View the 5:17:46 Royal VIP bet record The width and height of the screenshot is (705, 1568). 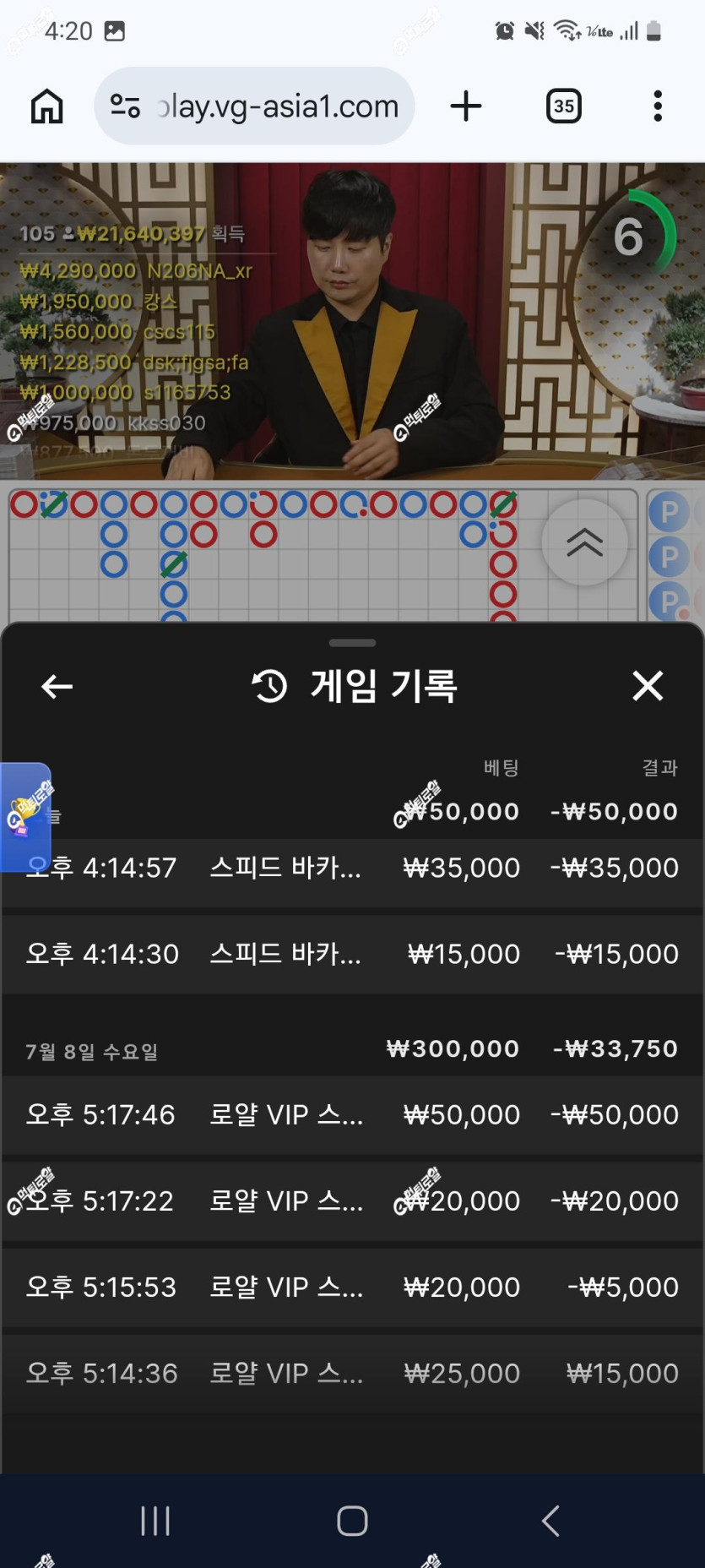(352, 1114)
